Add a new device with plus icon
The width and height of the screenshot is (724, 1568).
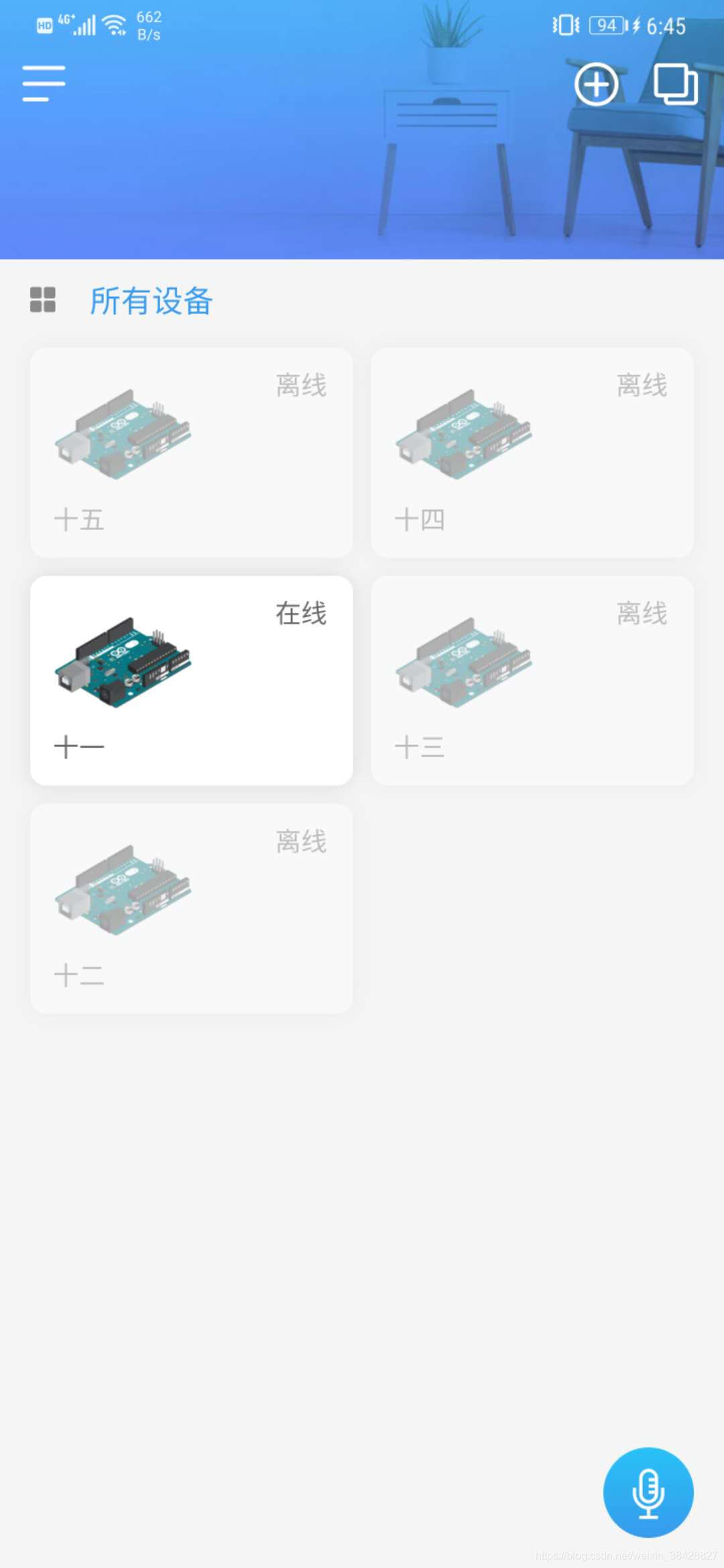[596, 85]
